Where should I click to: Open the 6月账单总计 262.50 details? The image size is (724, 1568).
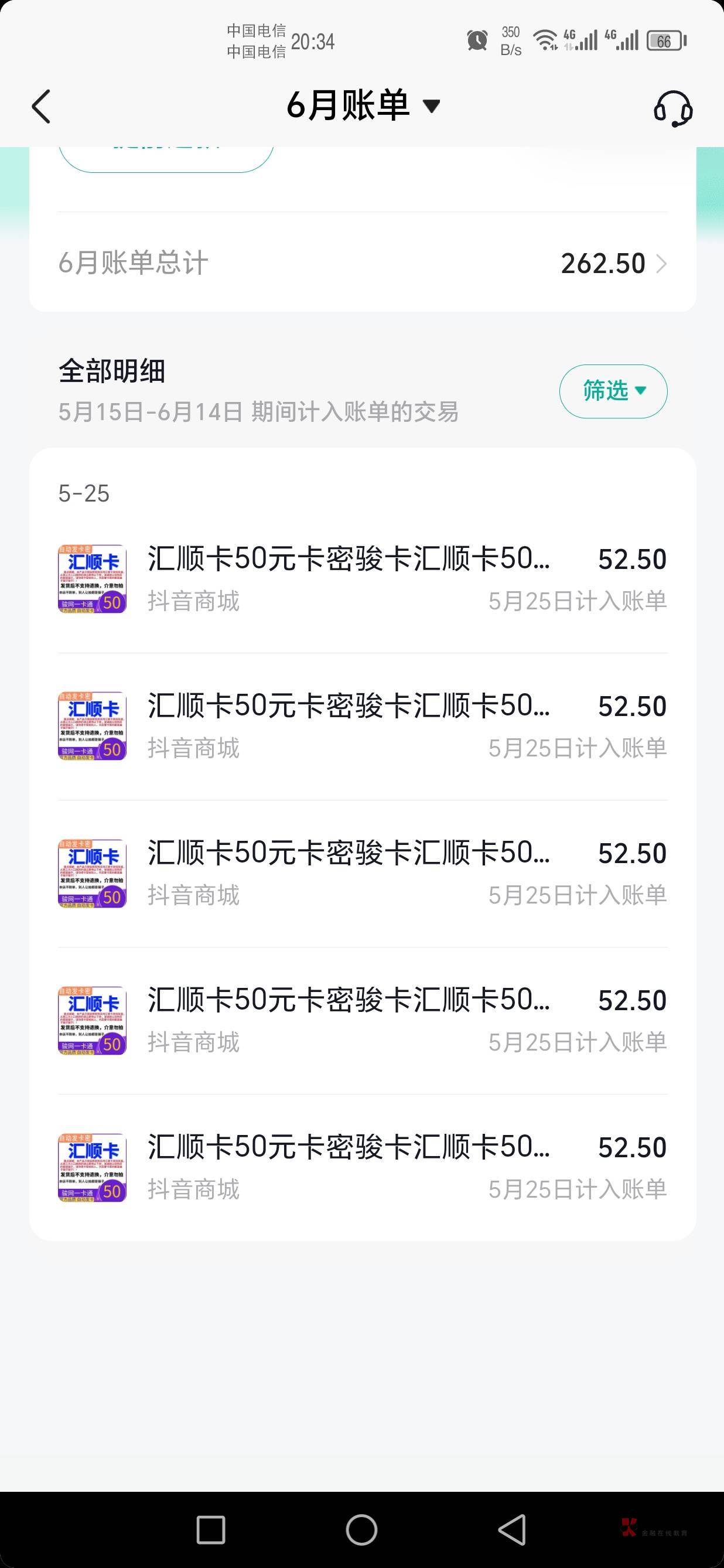click(613, 264)
